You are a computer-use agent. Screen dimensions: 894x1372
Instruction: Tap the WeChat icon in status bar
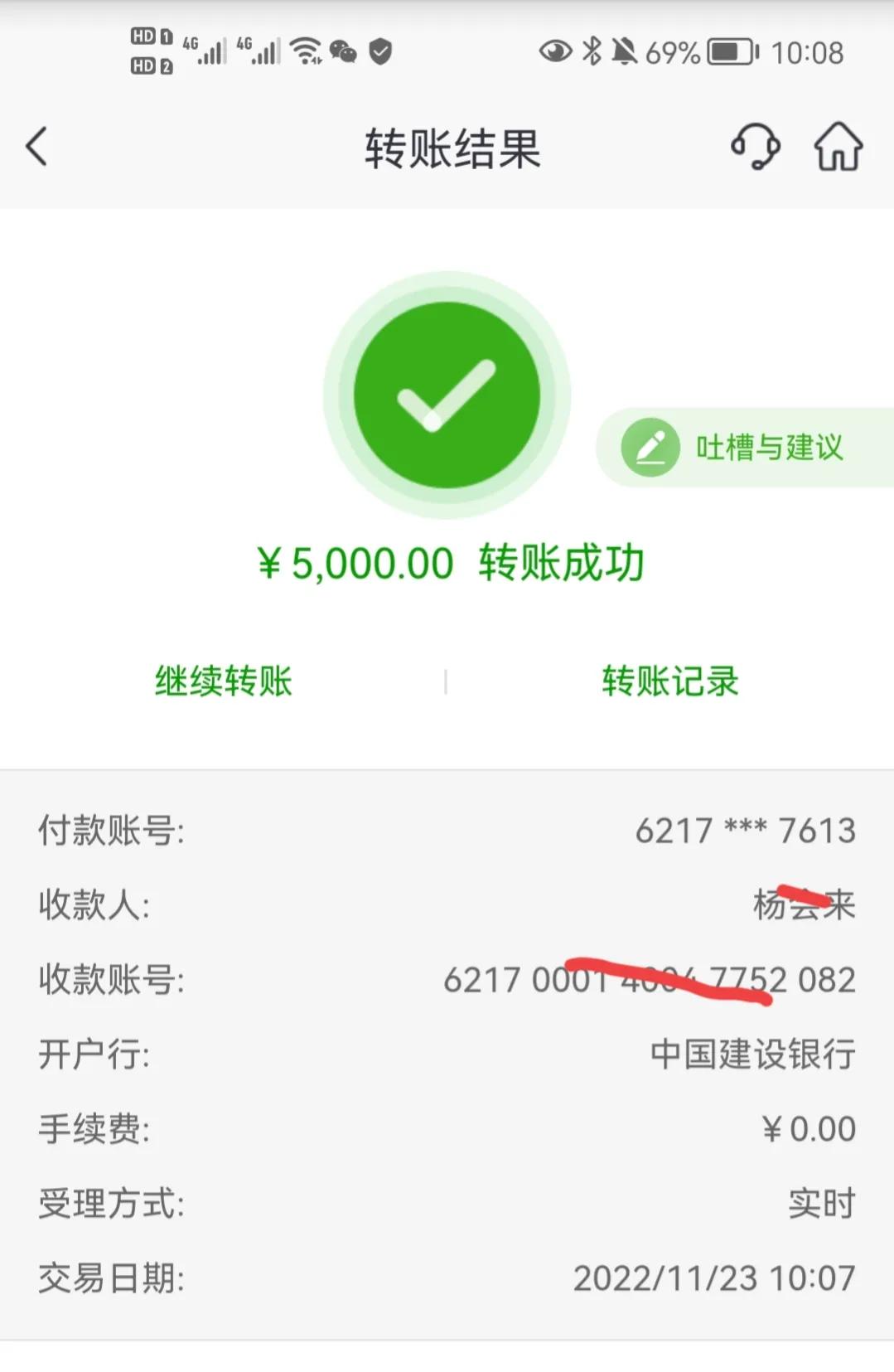point(342,51)
